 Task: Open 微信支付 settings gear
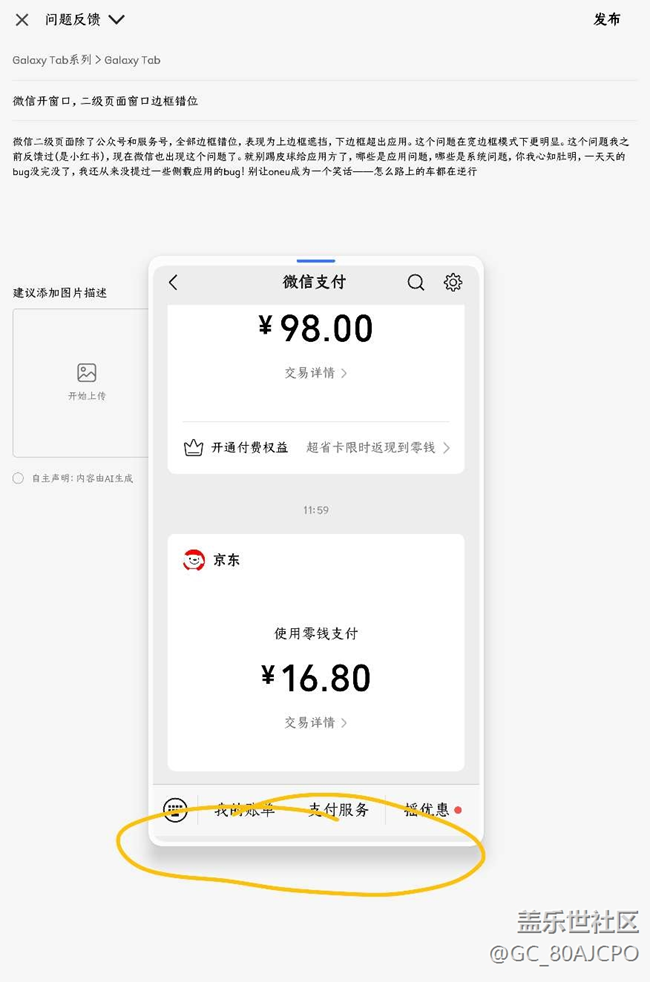(453, 282)
